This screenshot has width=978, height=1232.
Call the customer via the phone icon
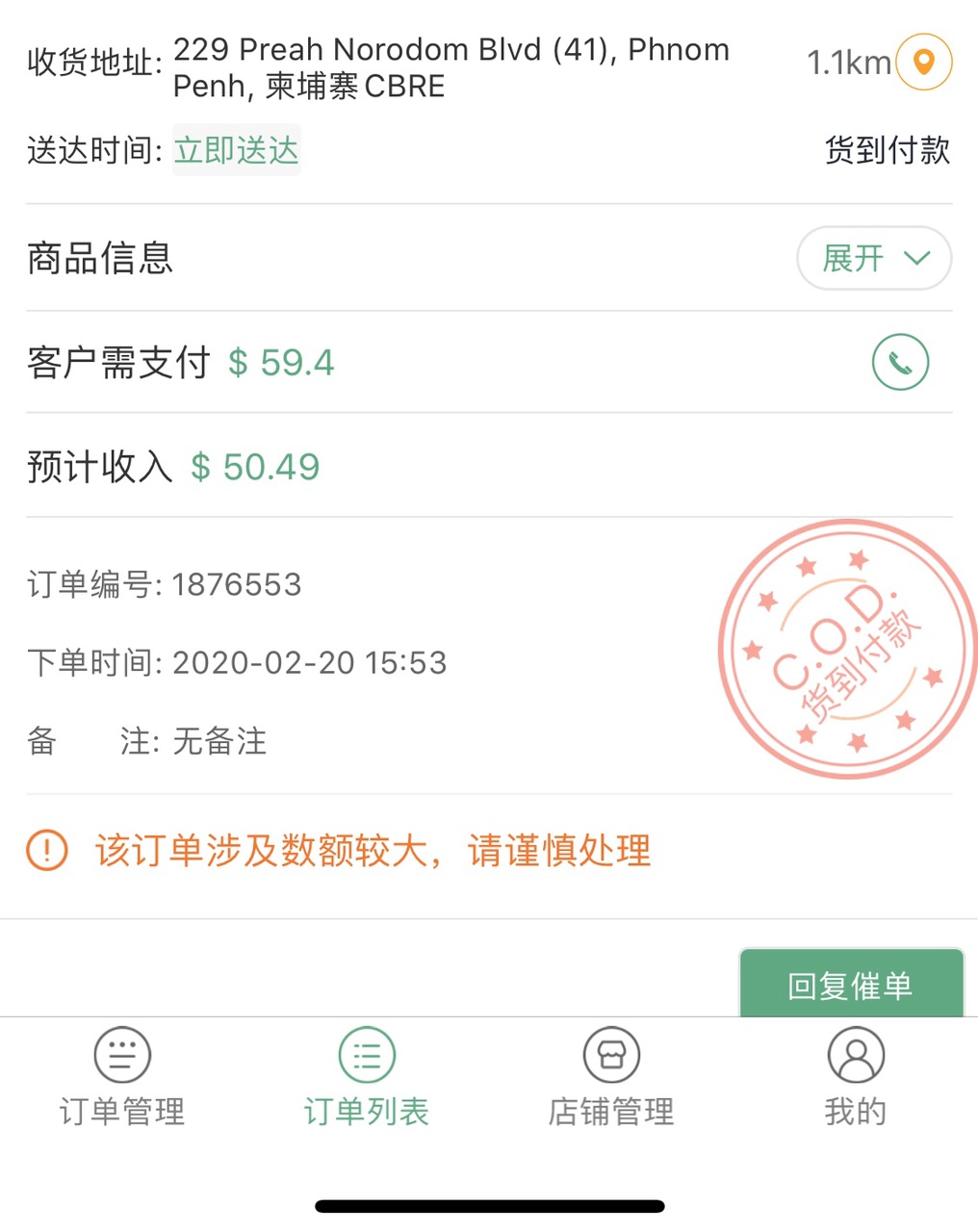900,362
